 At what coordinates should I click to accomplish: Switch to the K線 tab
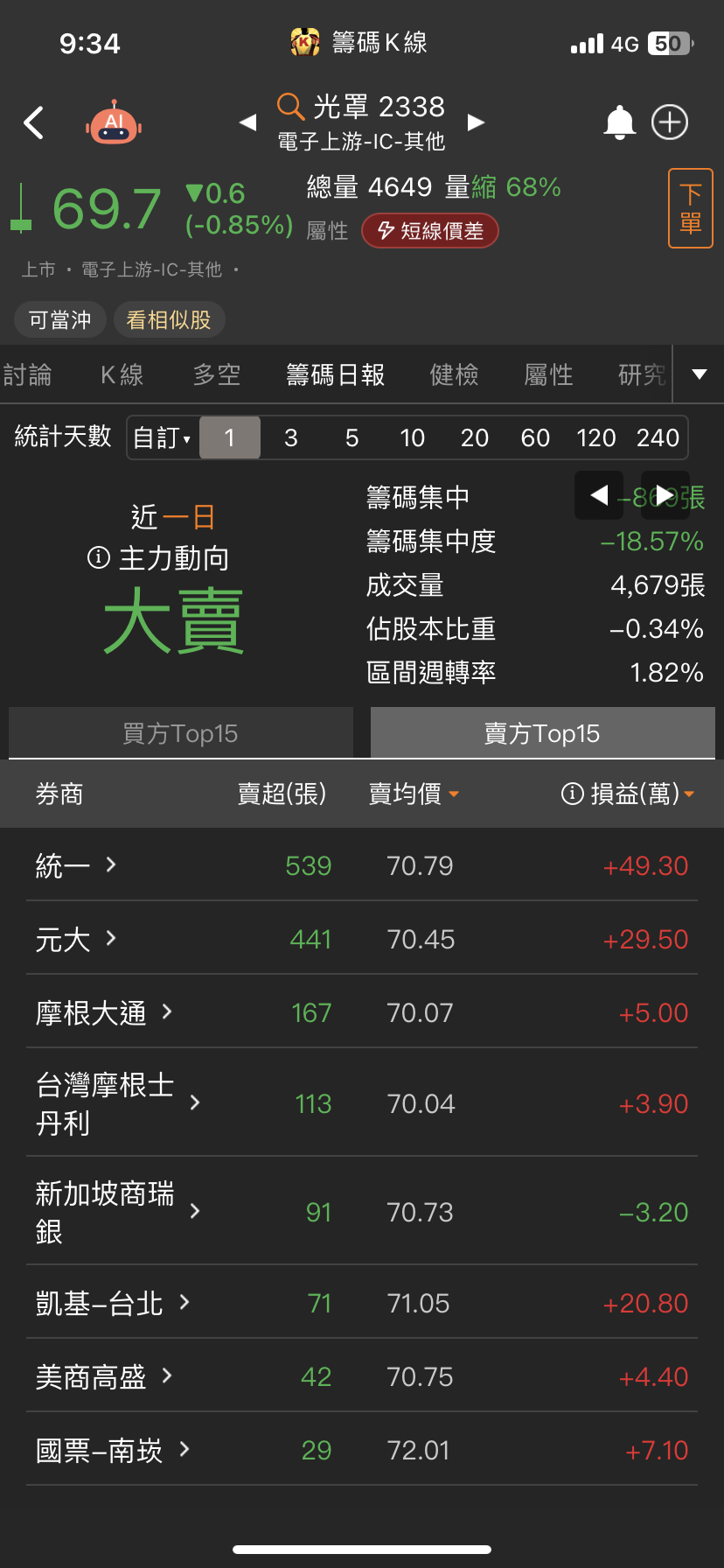pyautogui.click(x=122, y=375)
